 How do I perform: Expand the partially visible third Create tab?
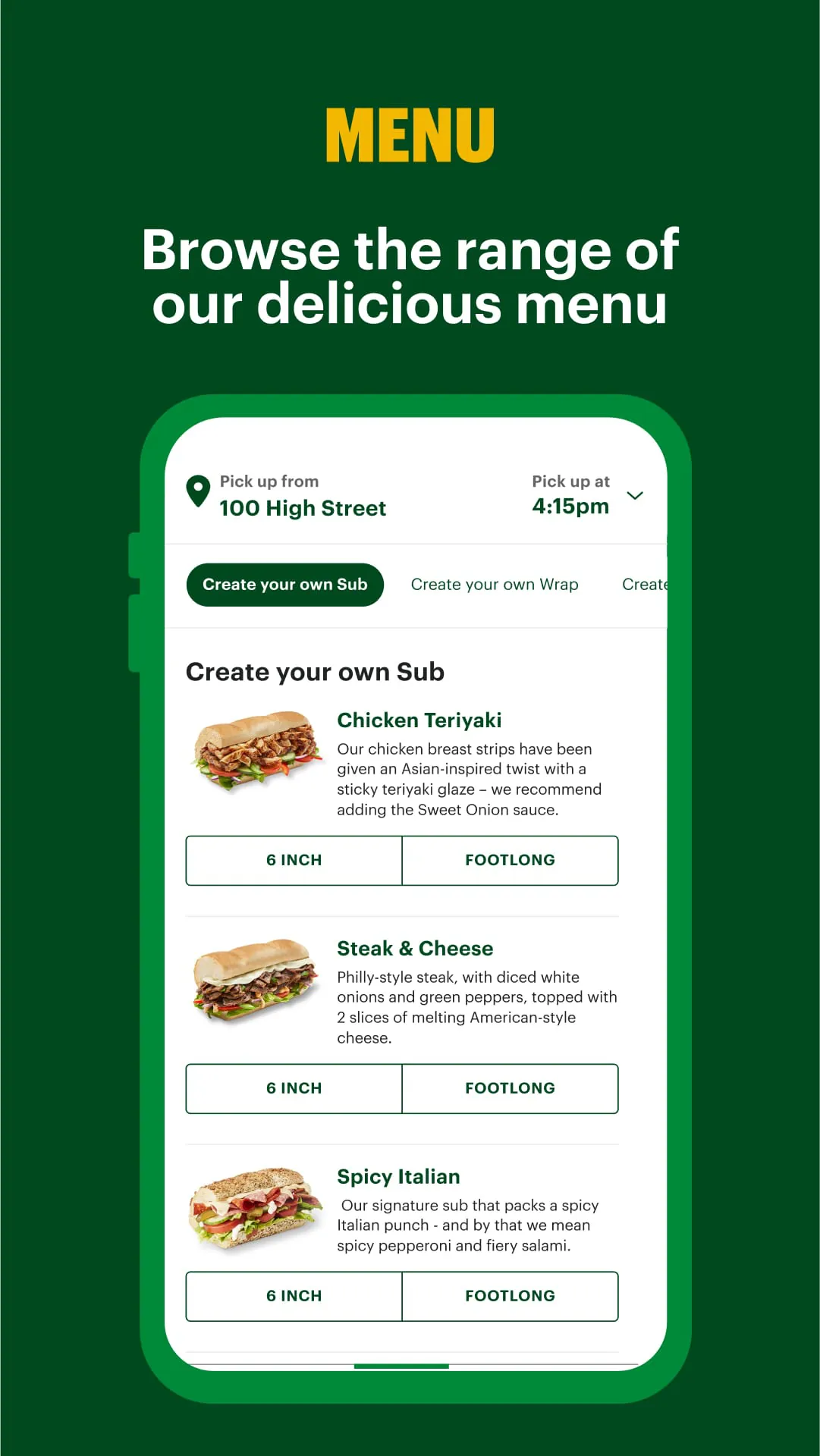646,584
